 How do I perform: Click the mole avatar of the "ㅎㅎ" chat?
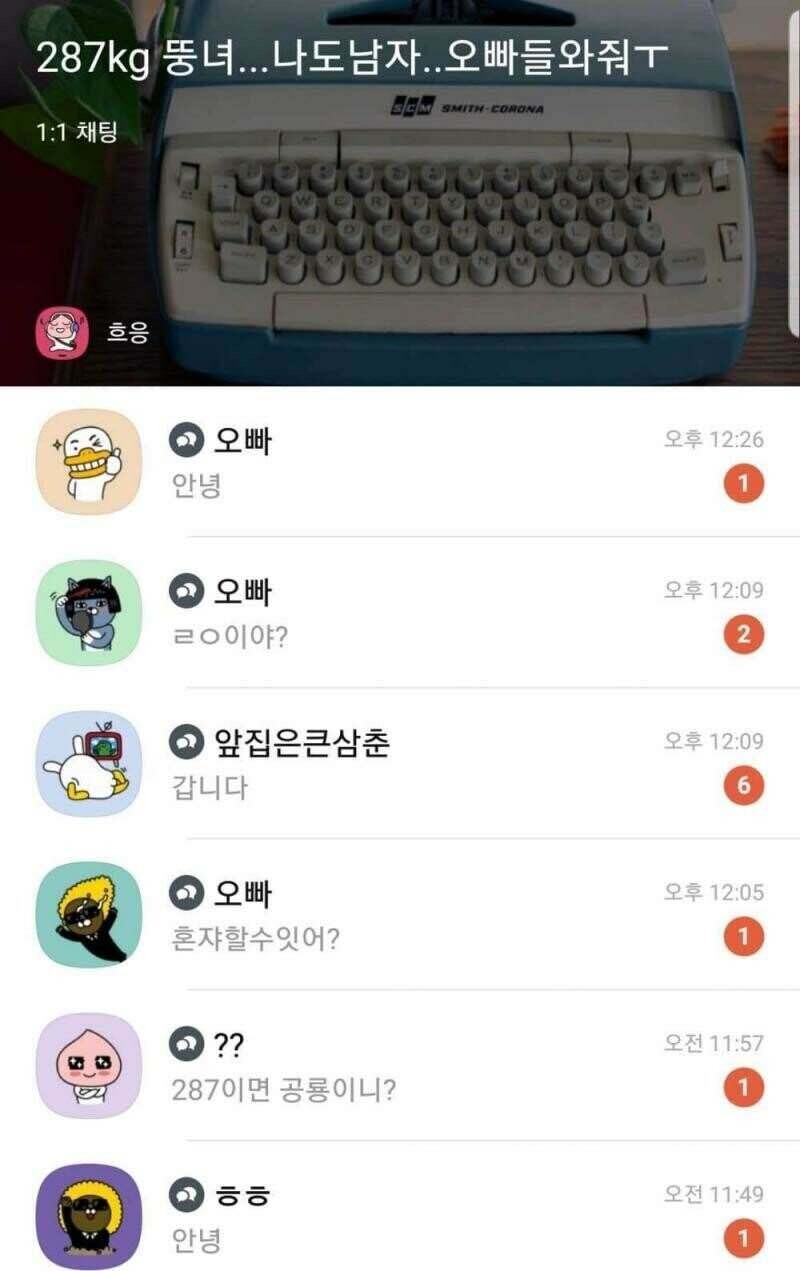pos(88,1216)
